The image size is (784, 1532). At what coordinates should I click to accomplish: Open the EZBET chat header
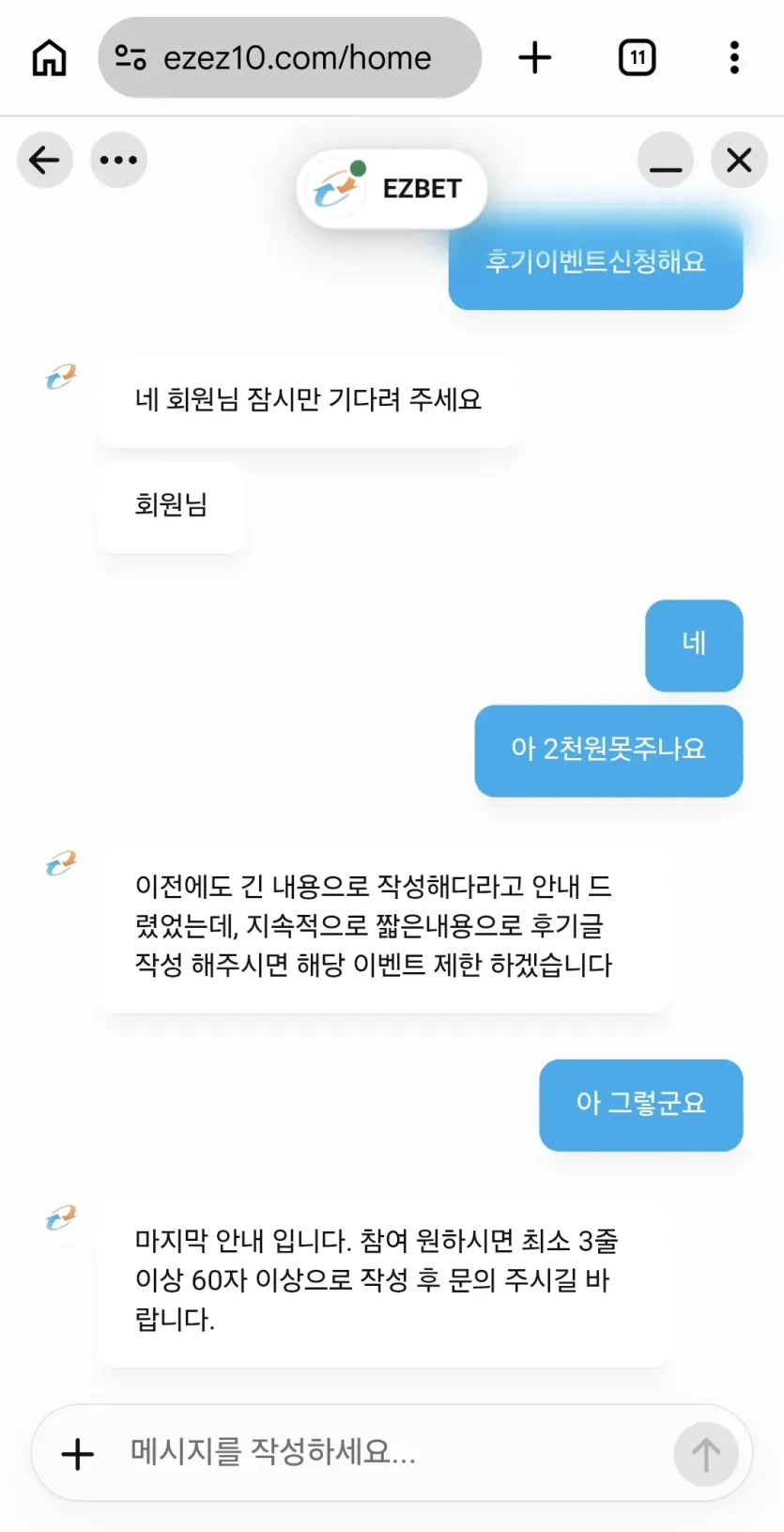392,189
